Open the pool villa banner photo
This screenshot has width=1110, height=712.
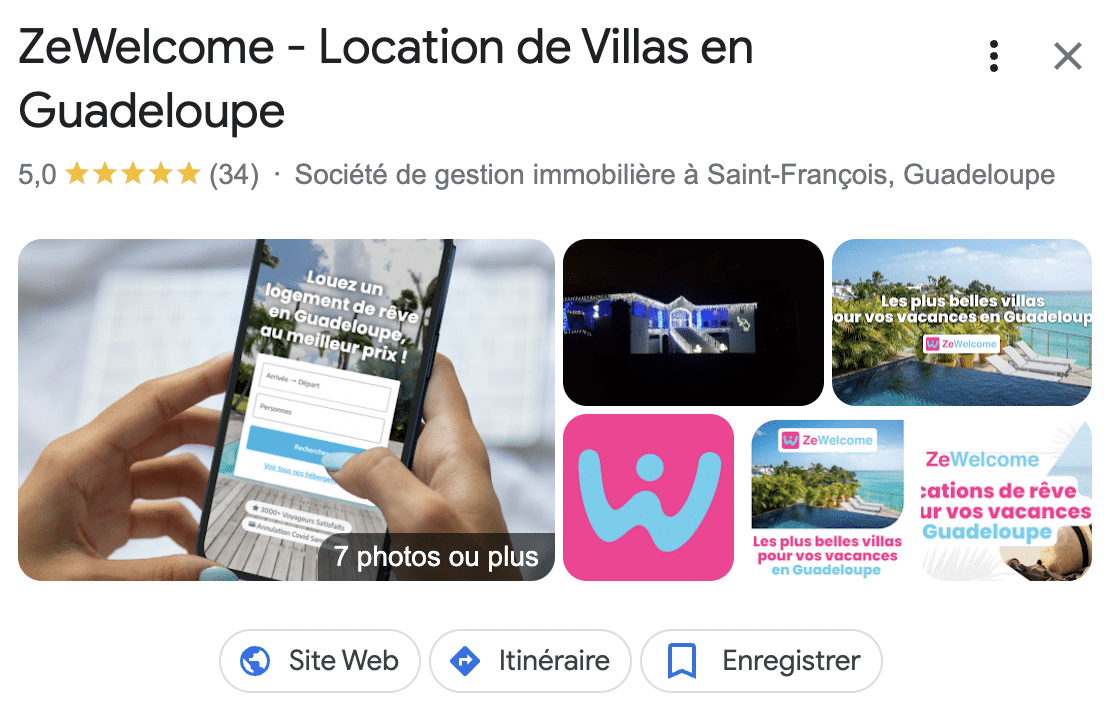tap(961, 322)
